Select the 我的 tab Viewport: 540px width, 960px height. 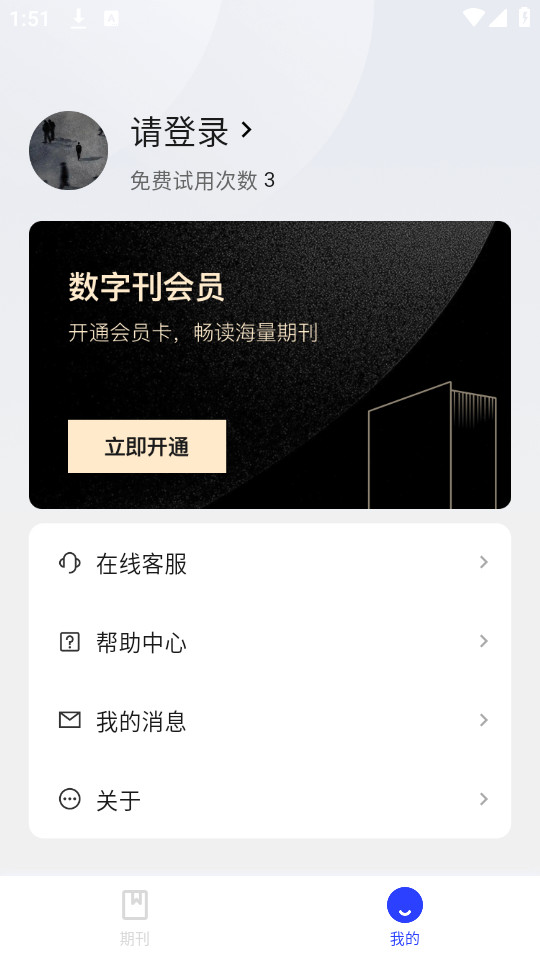click(x=405, y=917)
